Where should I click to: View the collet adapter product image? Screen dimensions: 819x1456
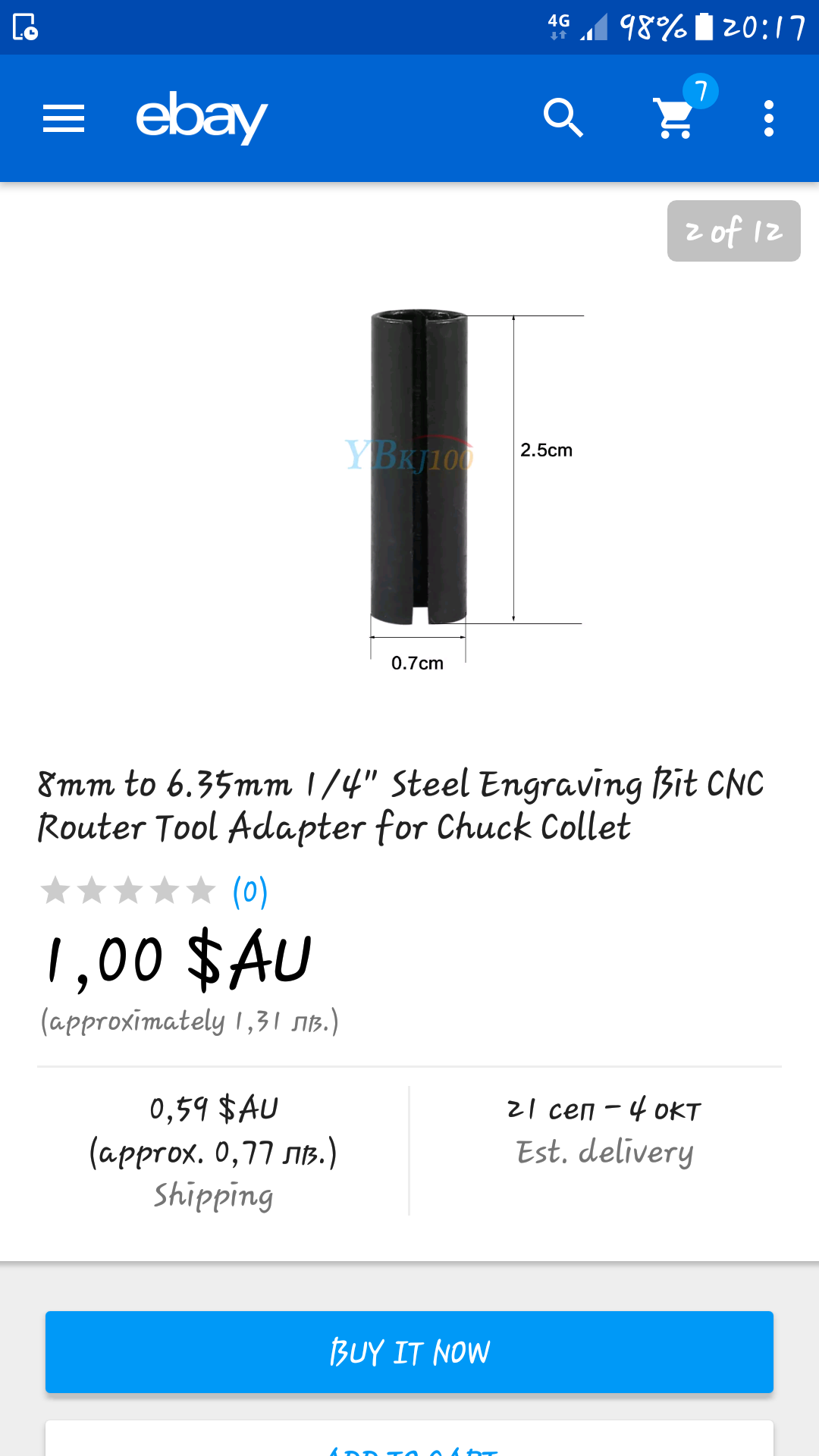[x=419, y=466]
